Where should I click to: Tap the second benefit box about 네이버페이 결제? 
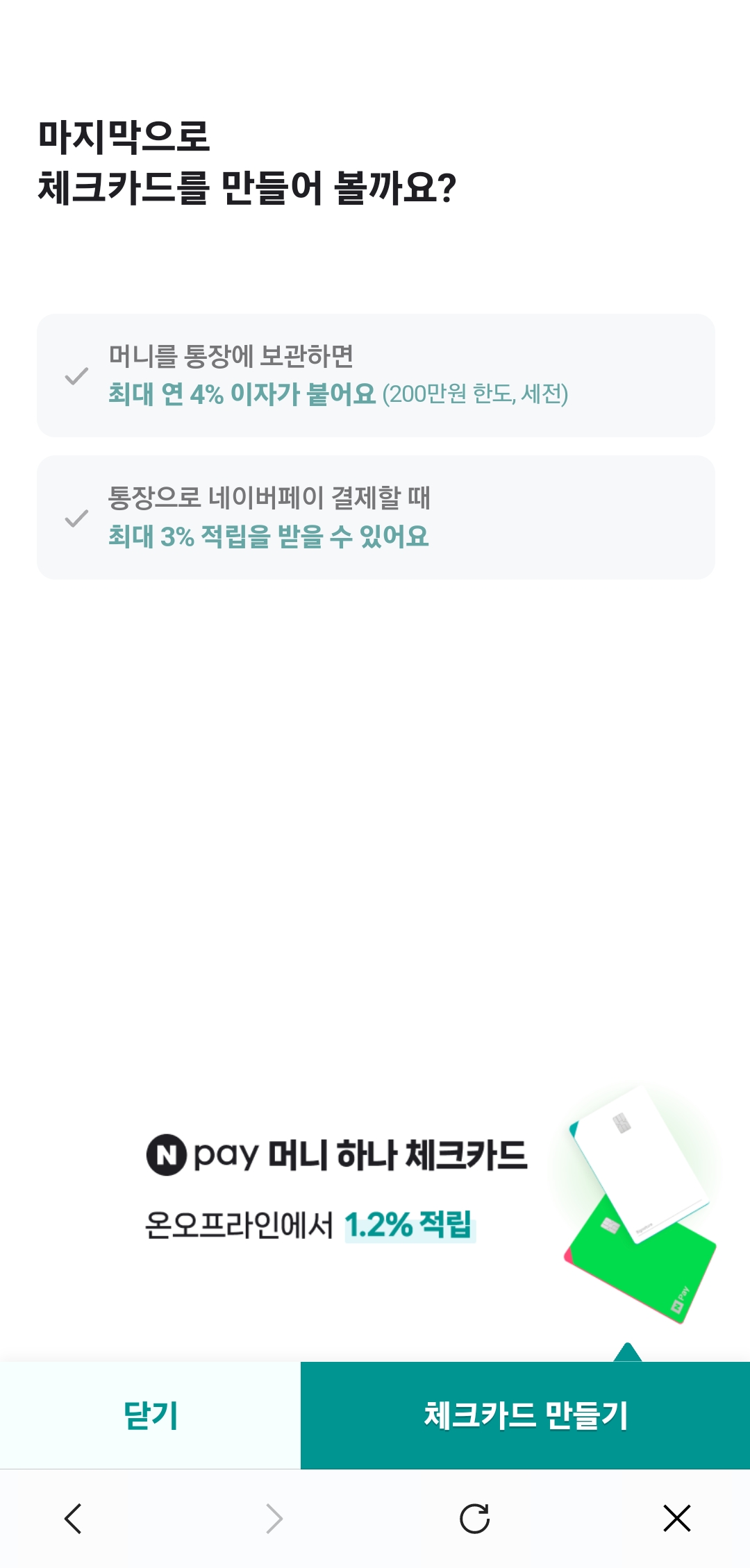click(375, 516)
